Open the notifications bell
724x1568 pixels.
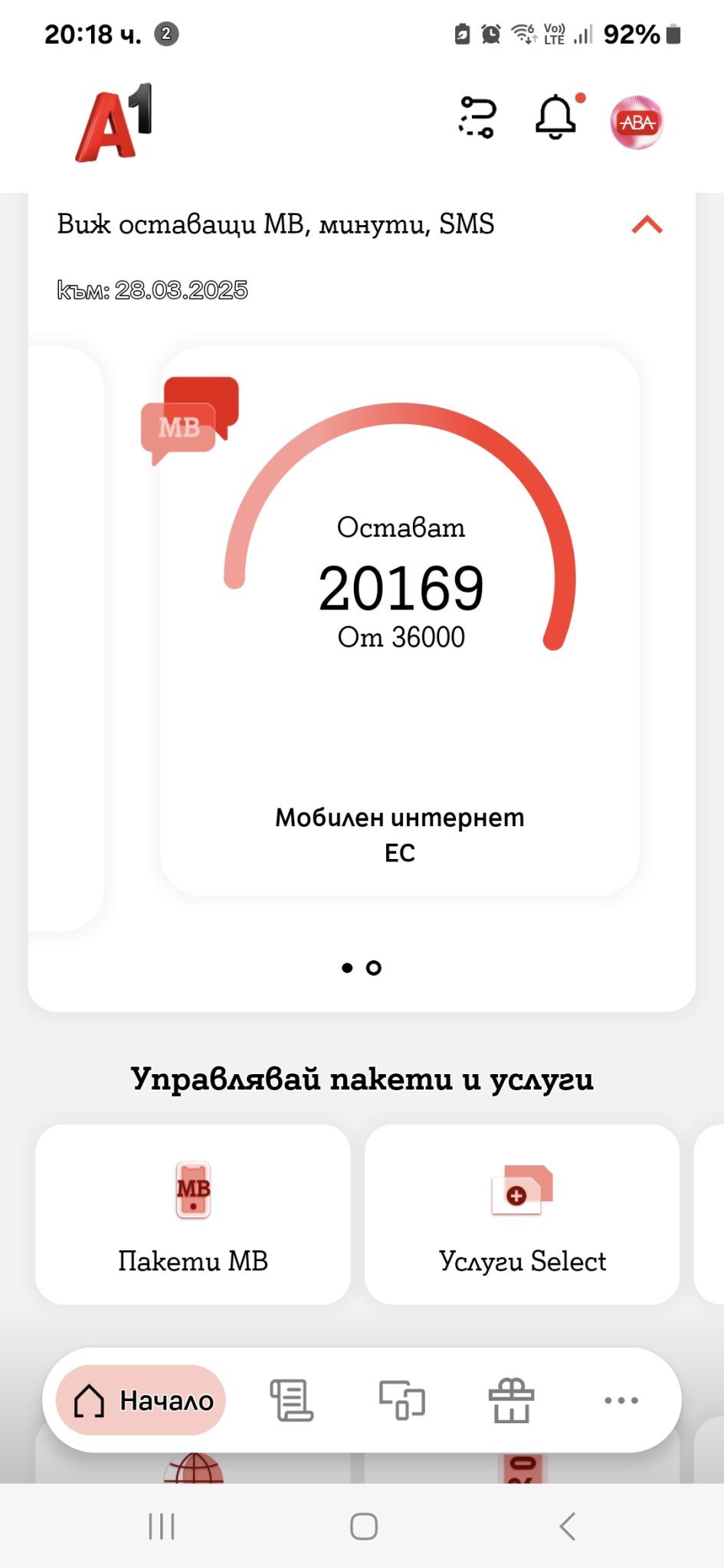(555, 118)
